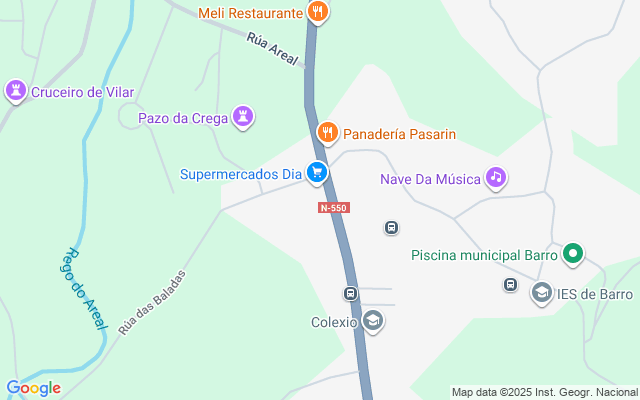View Panadería Pasarin bakery details
The width and height of the screenshot is (640, 400).
327,133
